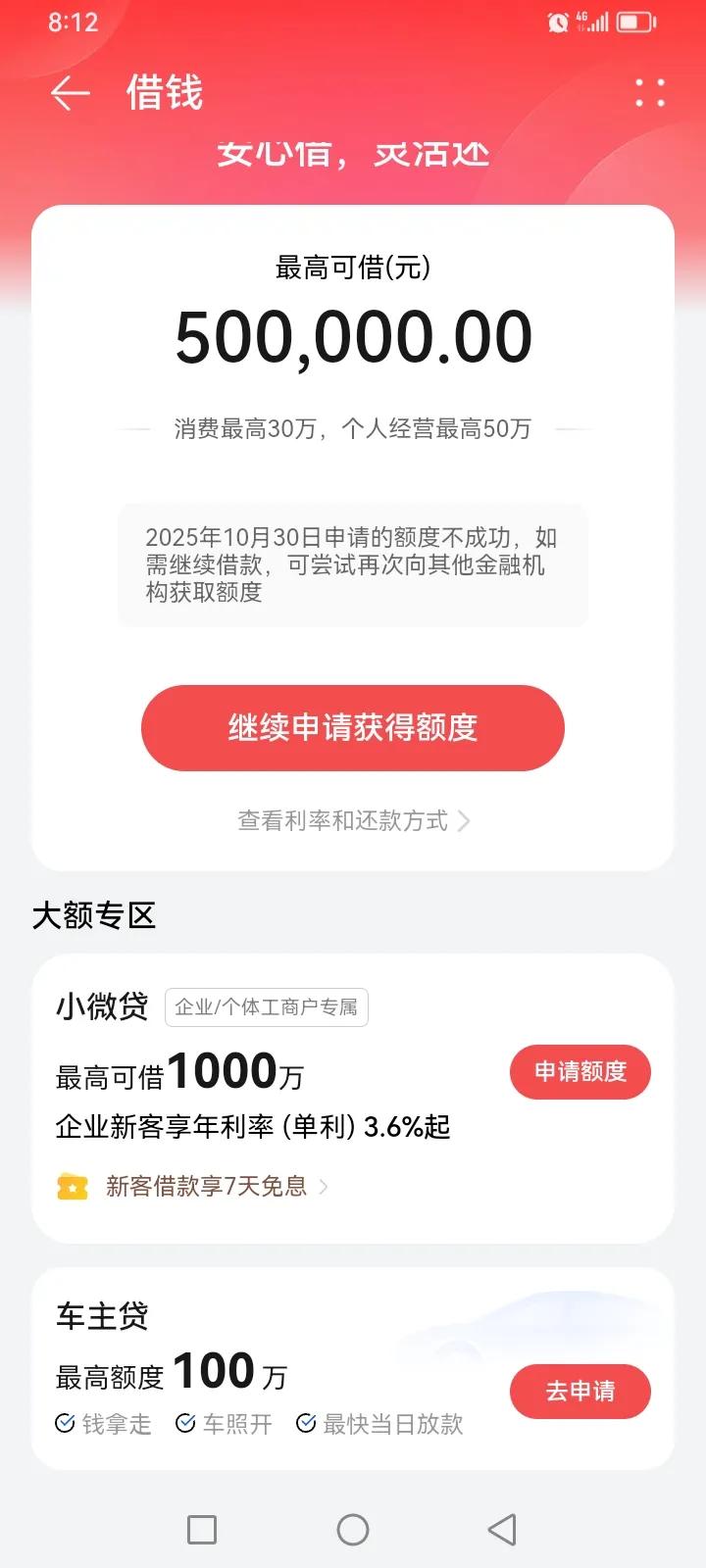706x1568 pixels.
Task: Click the back arrow in the title bar
Action: coord(69,93)
